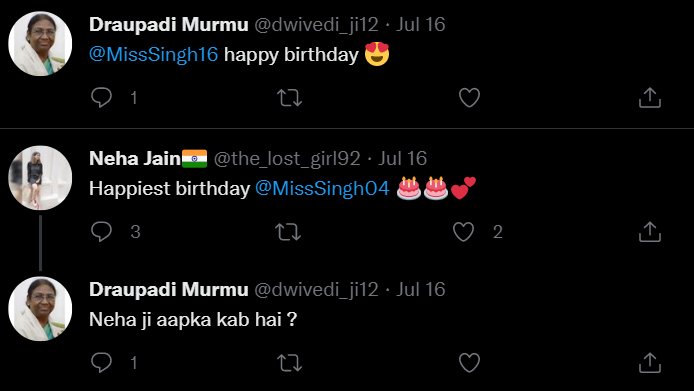Open the @MissSingh16 mention link
The width and height of the screenshot is (694, 391).
pos(154,54)
